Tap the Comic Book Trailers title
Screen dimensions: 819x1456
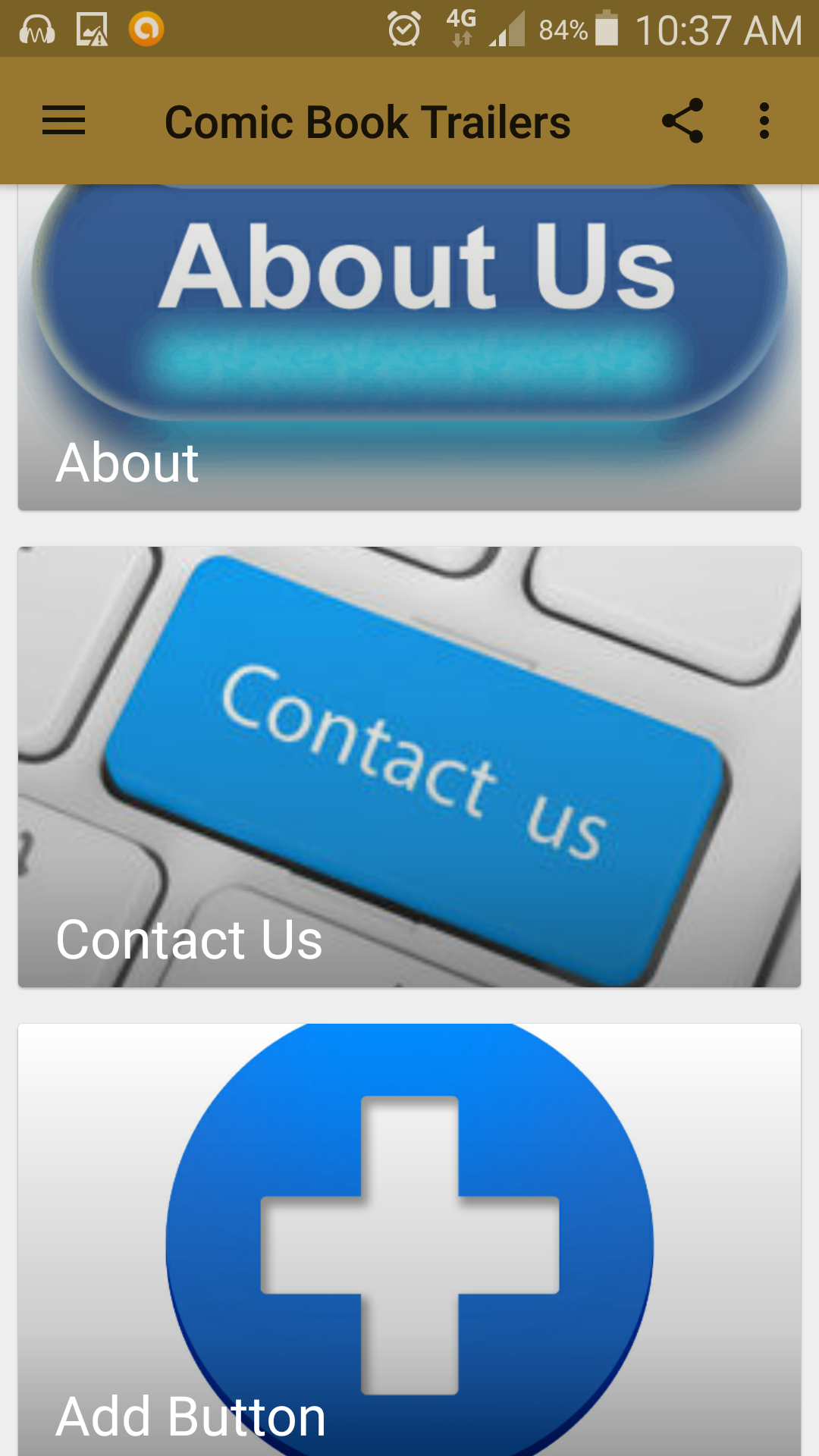368,121
